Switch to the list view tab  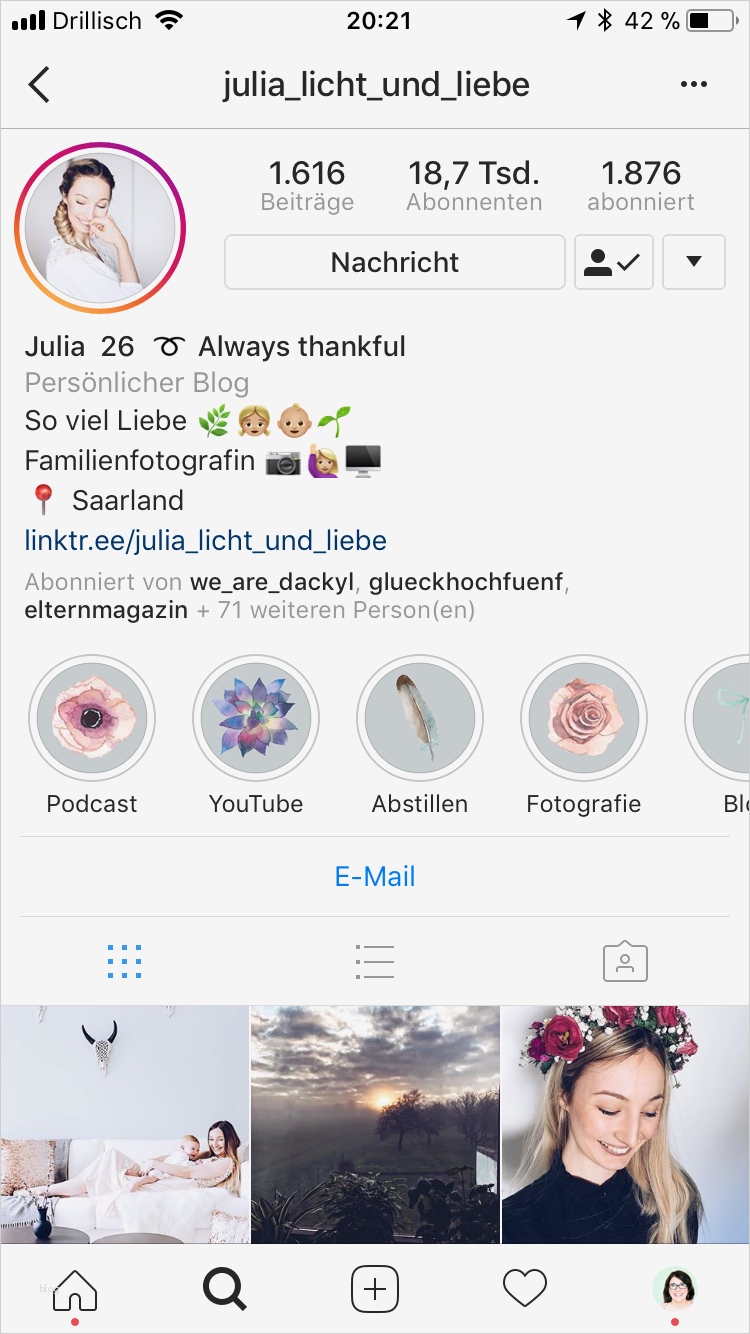(375, 962)
